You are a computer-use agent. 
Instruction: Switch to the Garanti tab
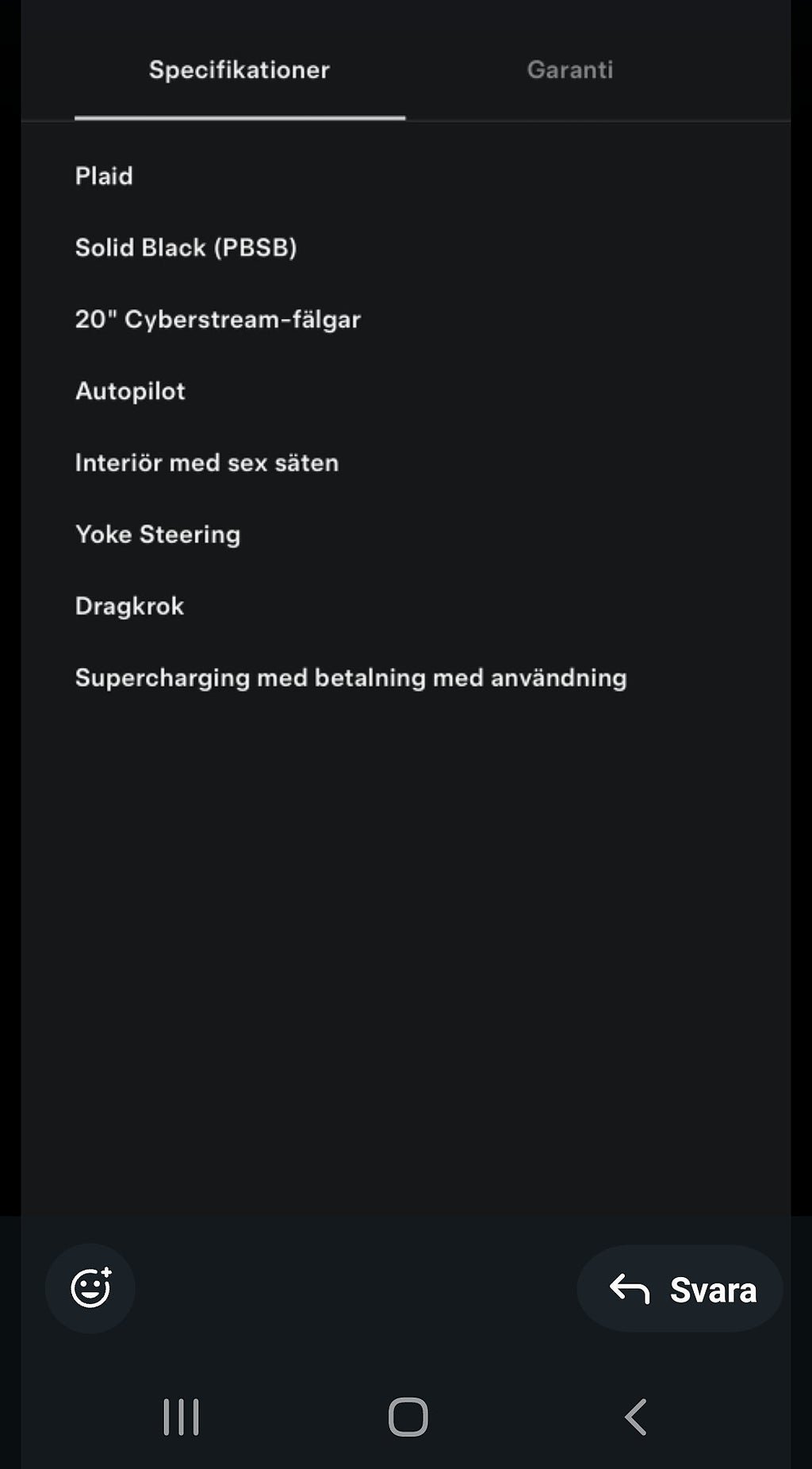(569, 71)
